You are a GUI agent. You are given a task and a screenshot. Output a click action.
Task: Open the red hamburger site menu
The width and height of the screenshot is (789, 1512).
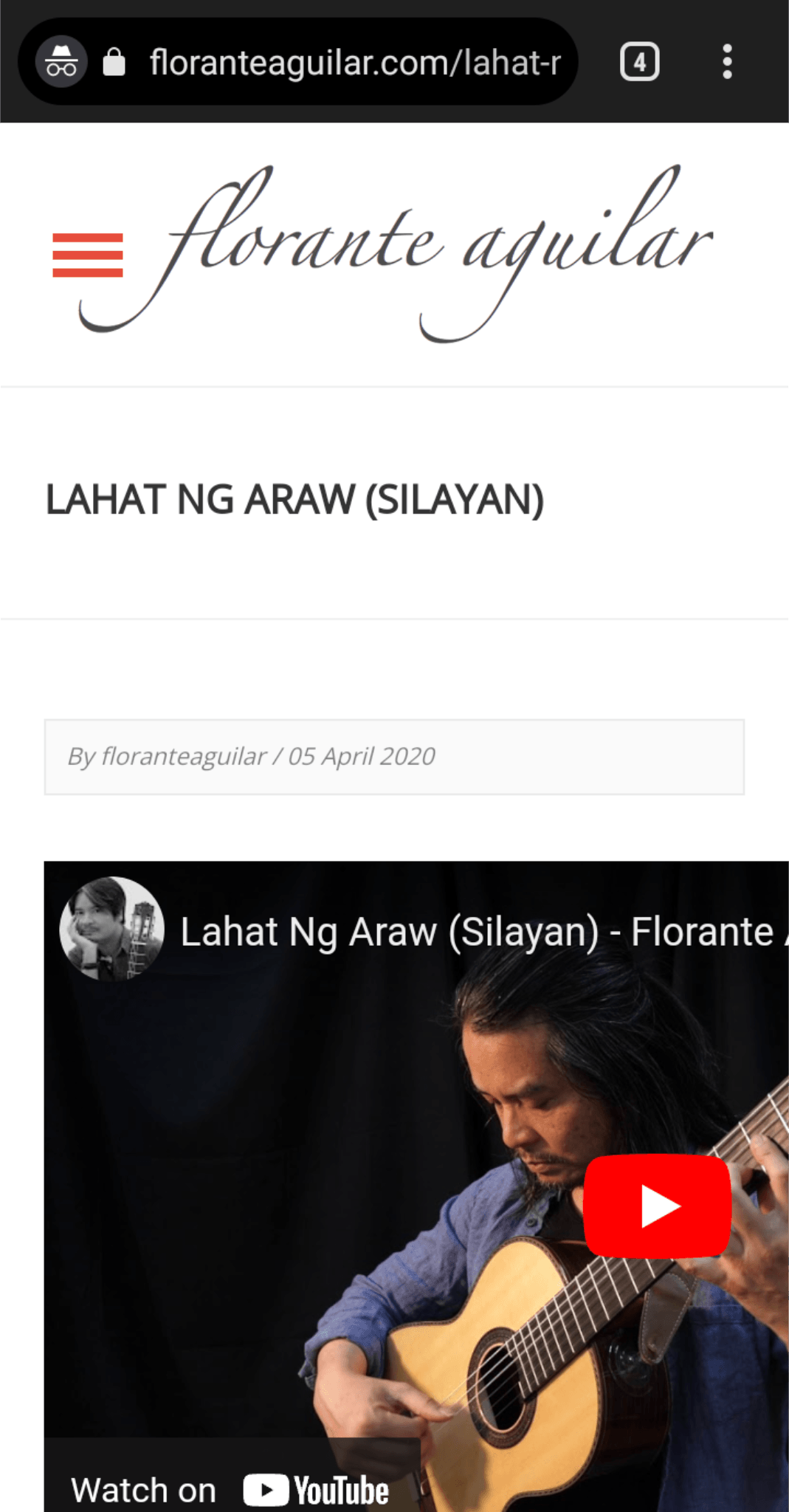[x=87, y=255]
